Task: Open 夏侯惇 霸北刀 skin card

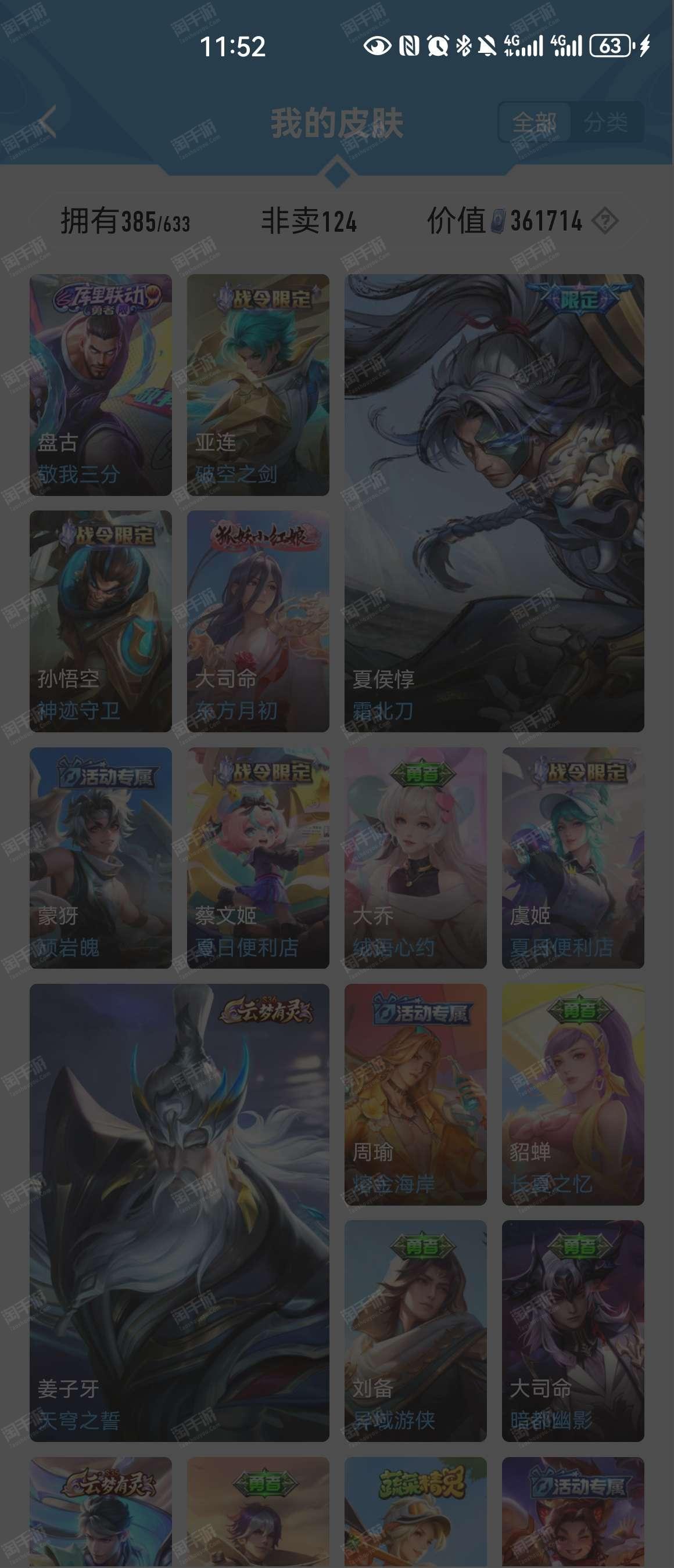Action: point(494,503)
